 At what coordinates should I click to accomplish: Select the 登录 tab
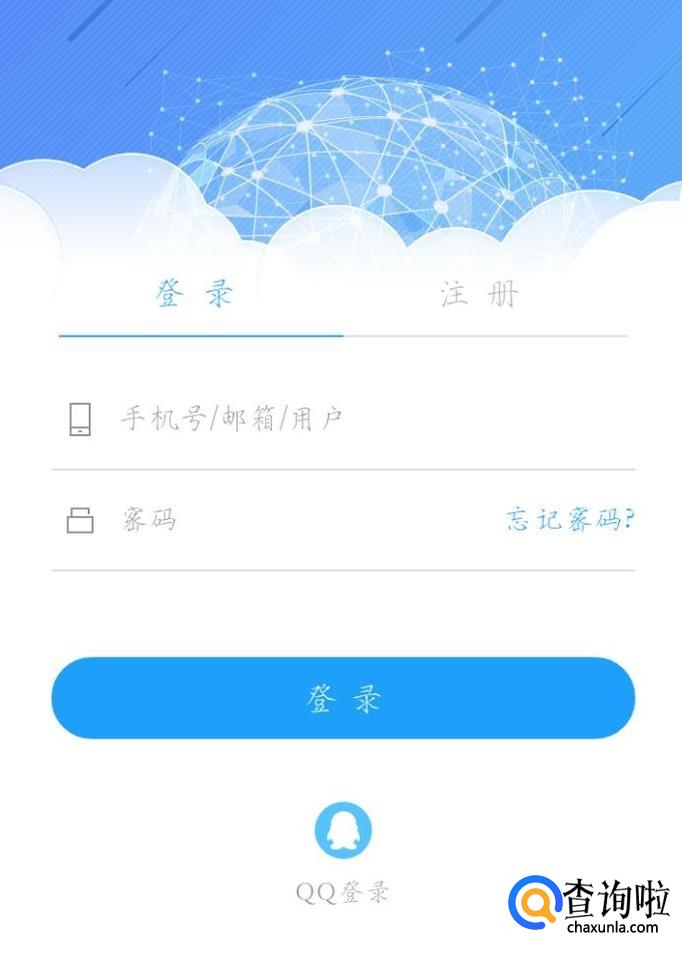(x=195, y=295)
